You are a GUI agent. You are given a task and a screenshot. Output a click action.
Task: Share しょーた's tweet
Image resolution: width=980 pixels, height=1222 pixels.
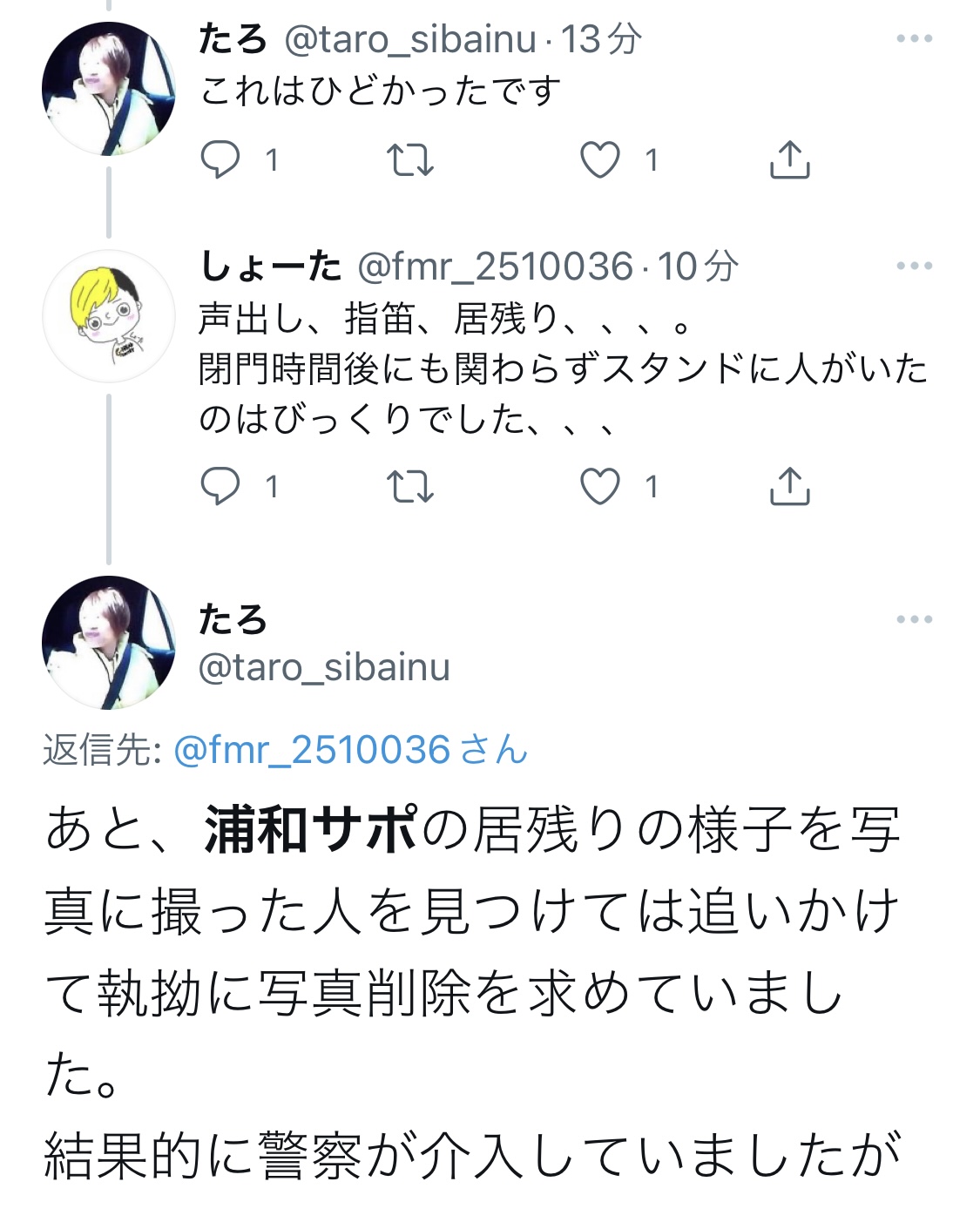(x=789, y=486)
